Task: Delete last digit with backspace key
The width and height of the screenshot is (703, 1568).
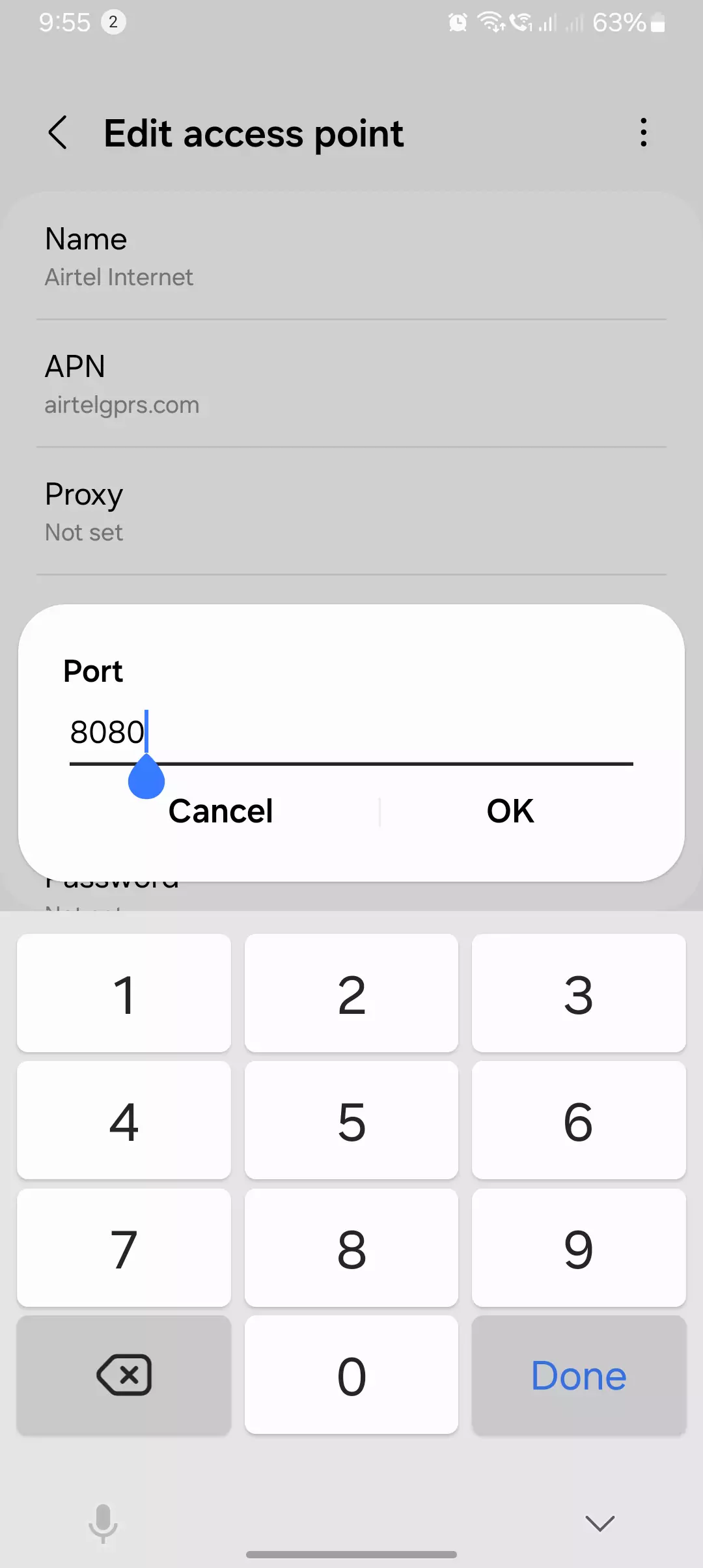Action: [124, 1375]
